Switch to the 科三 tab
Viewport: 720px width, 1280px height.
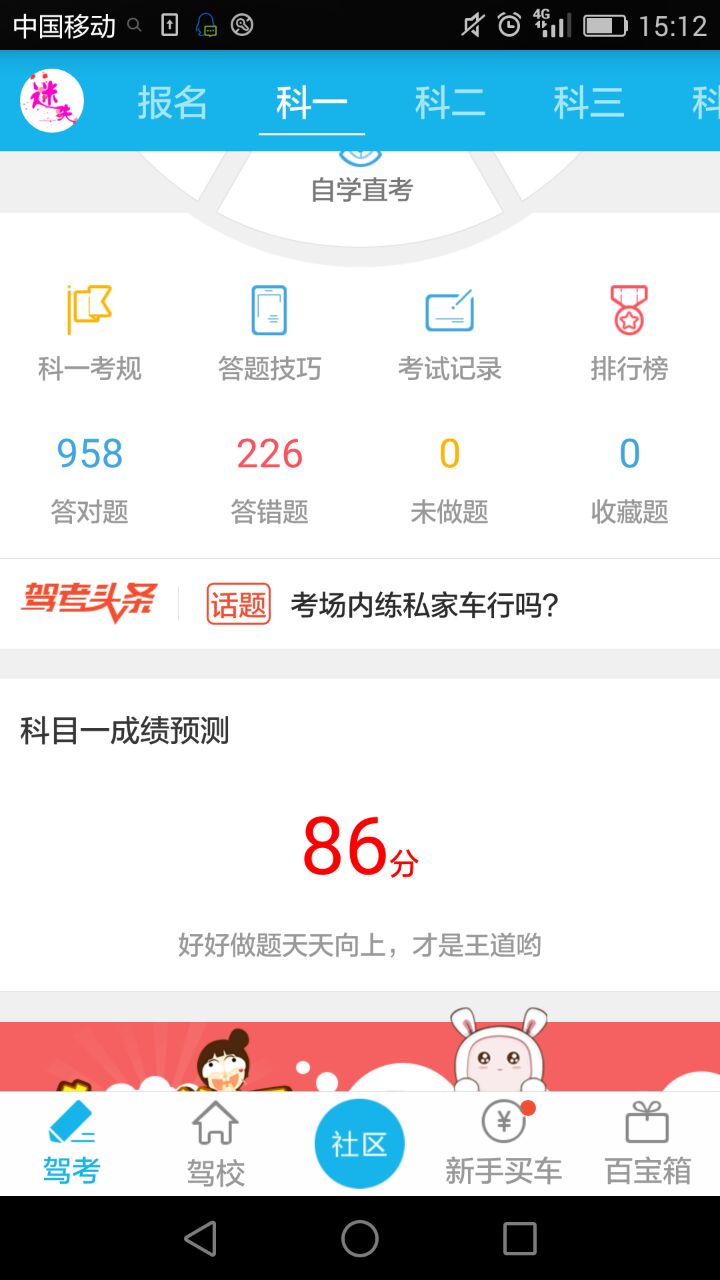click(588, 103)
